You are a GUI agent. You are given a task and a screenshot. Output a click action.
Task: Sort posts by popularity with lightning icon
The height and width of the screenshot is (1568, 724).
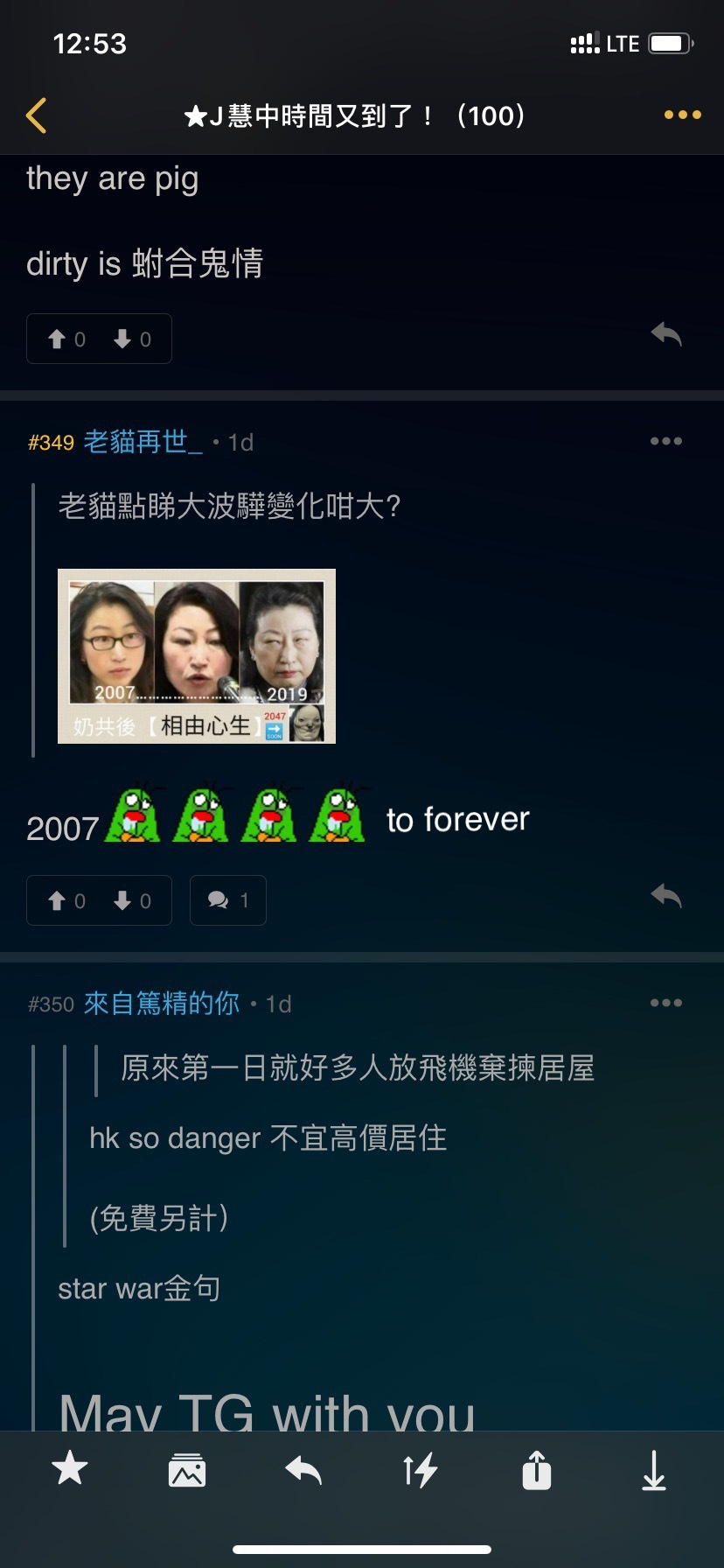pyautogui.click(x=421, y=1470)
